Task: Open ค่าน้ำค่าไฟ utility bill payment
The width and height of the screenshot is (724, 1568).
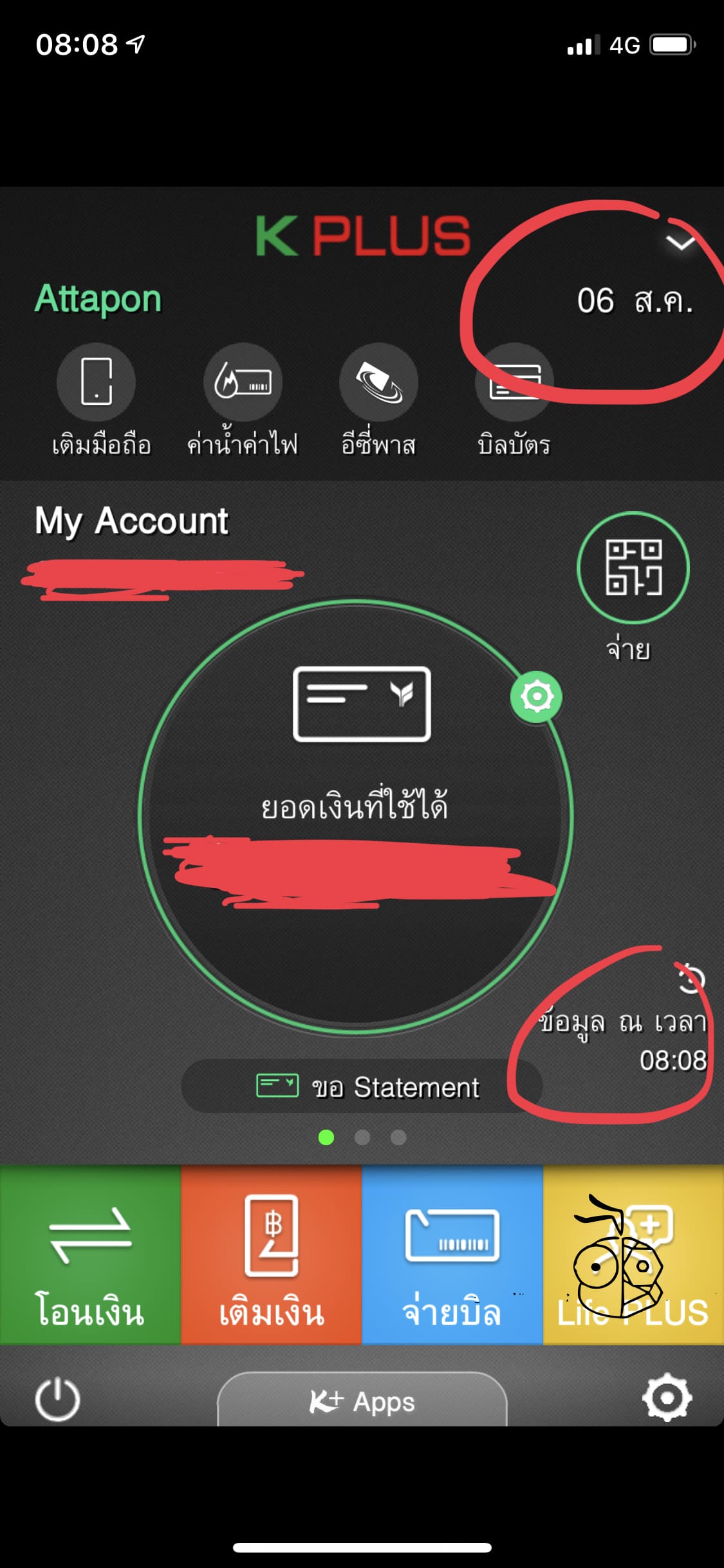Action: tap(243, 382)
